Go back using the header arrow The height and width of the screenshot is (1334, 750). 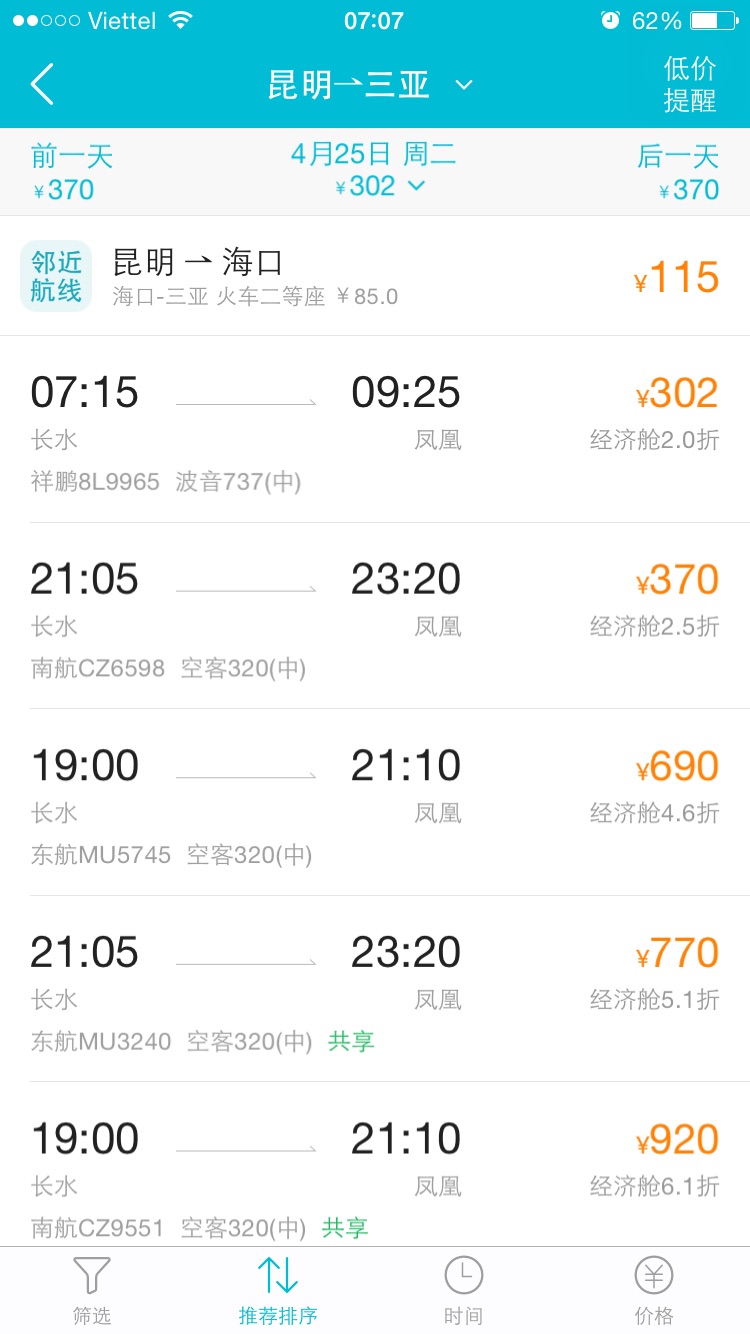click(x=42, y=85)
